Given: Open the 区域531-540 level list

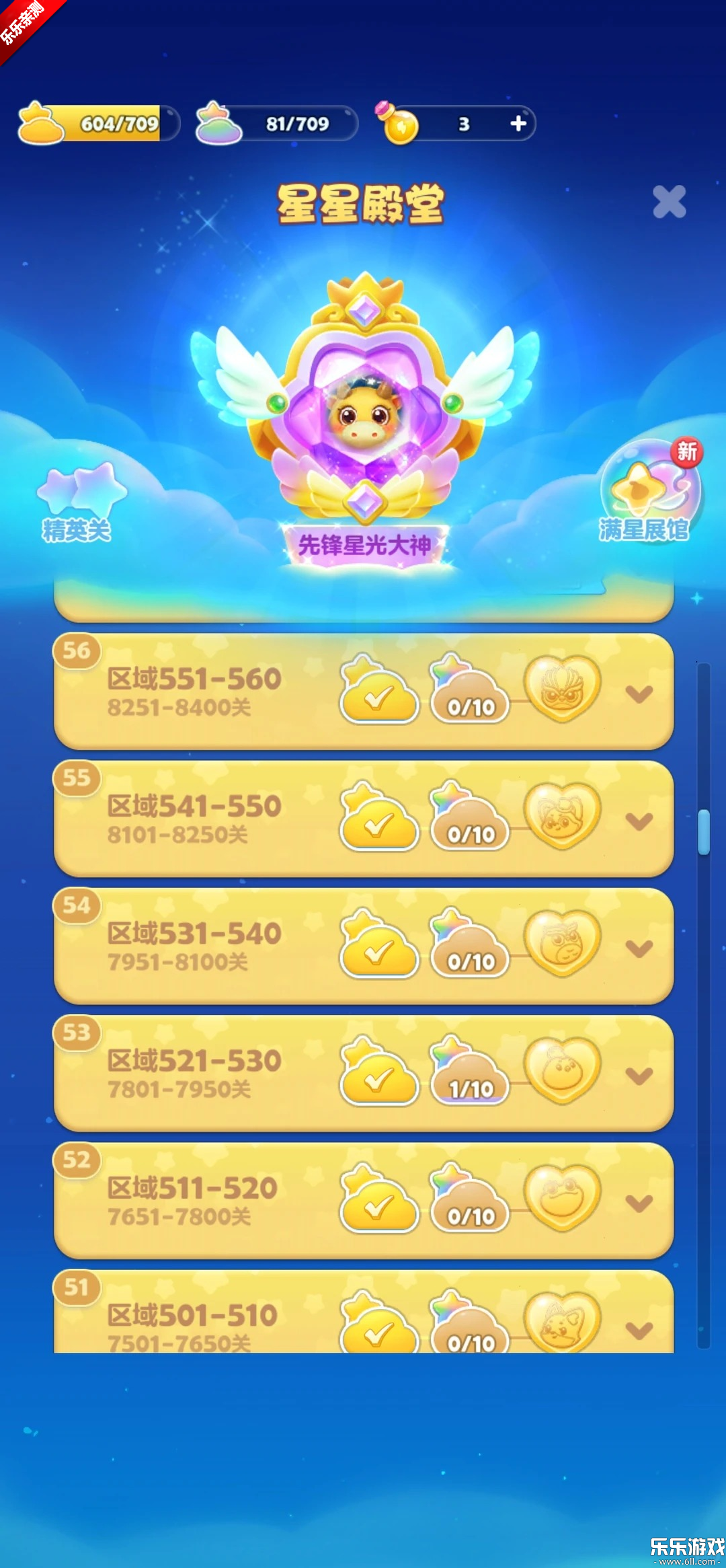Looking at the screenshot, I should coord(195,935).
